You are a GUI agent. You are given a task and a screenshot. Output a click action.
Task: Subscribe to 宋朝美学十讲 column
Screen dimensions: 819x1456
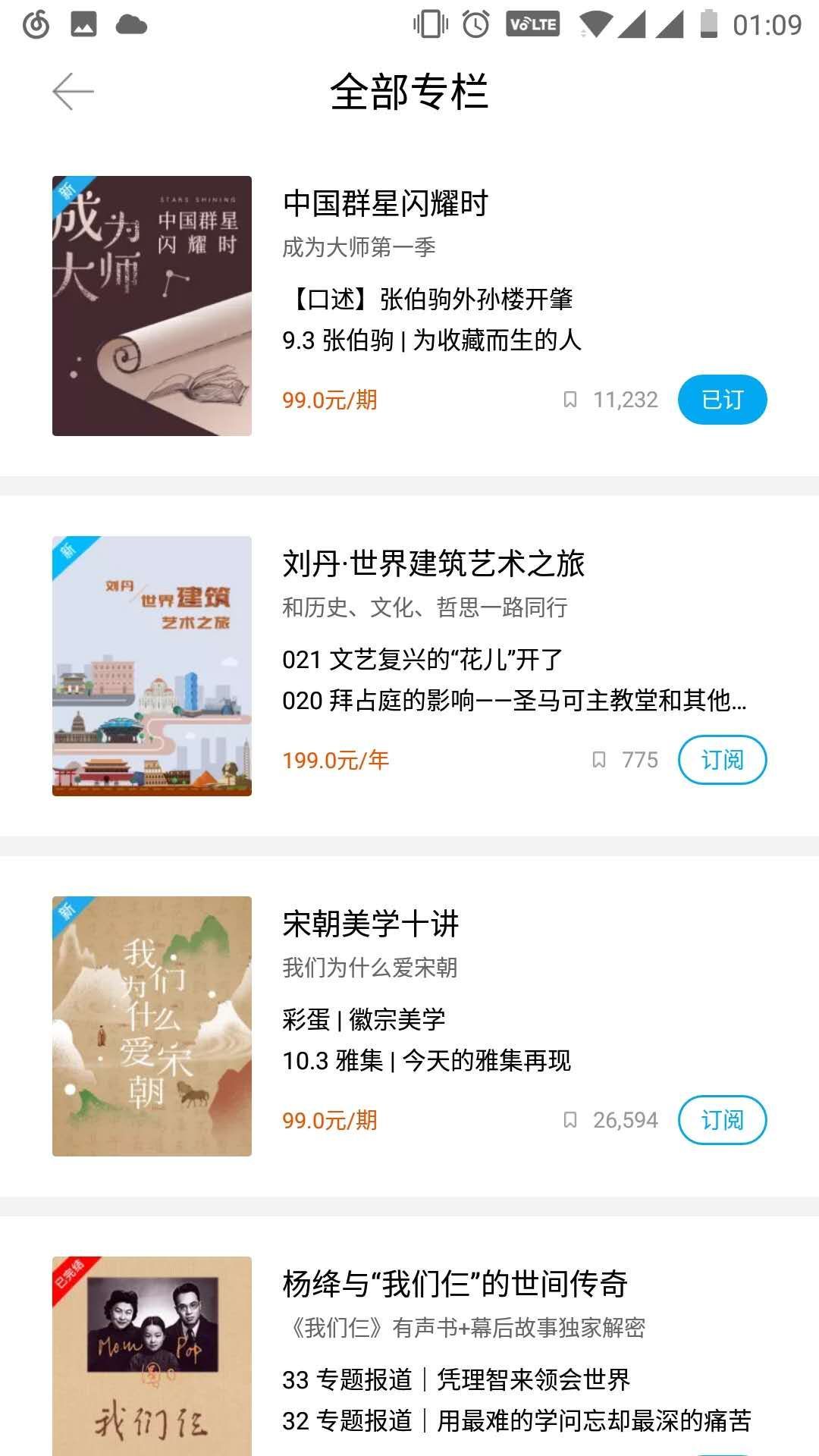722,1120
